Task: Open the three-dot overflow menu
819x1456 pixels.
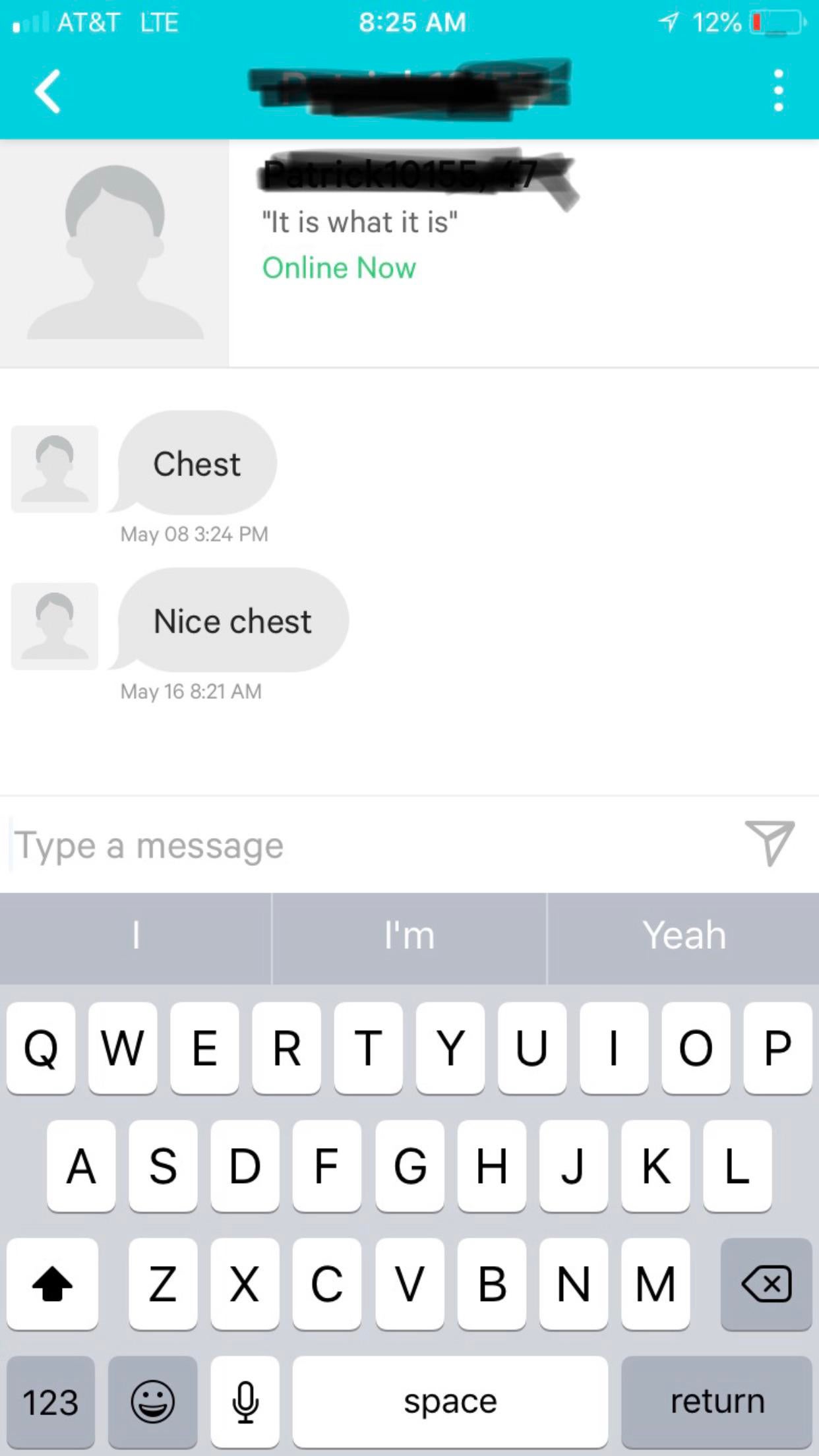Action: [778, 90]
